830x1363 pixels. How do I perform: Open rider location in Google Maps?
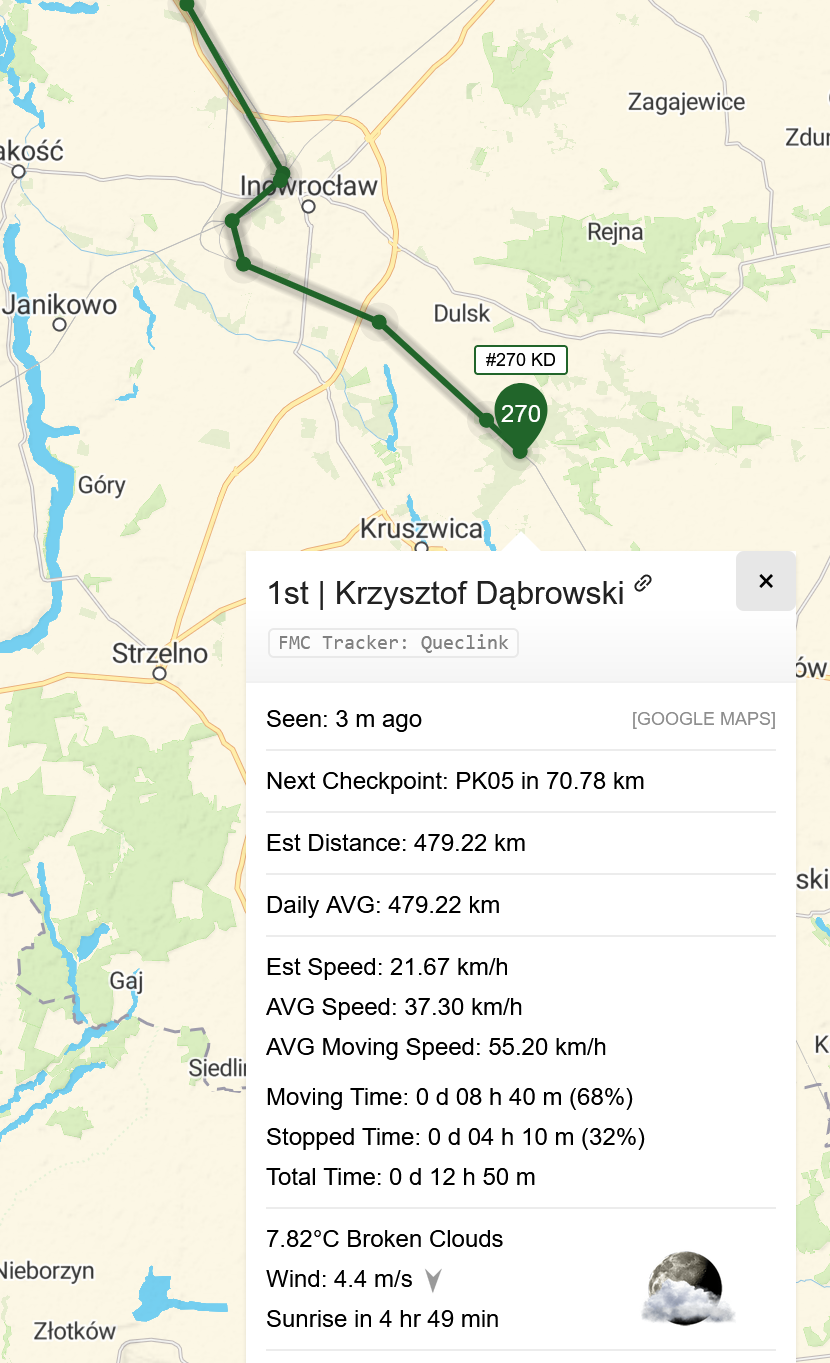(x=704, y=719)
